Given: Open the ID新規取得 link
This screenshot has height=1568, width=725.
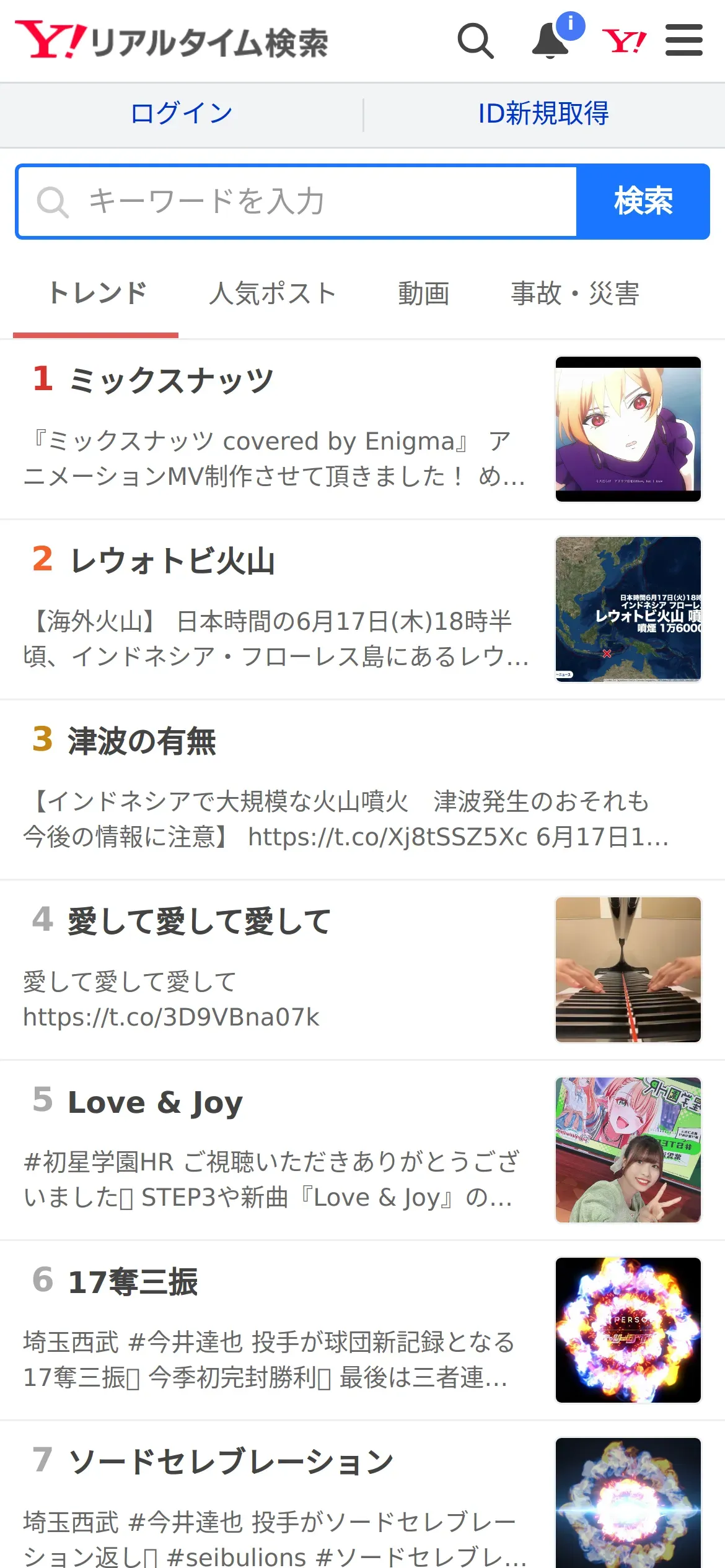Looking at the screenshot, I should [543, 114].
